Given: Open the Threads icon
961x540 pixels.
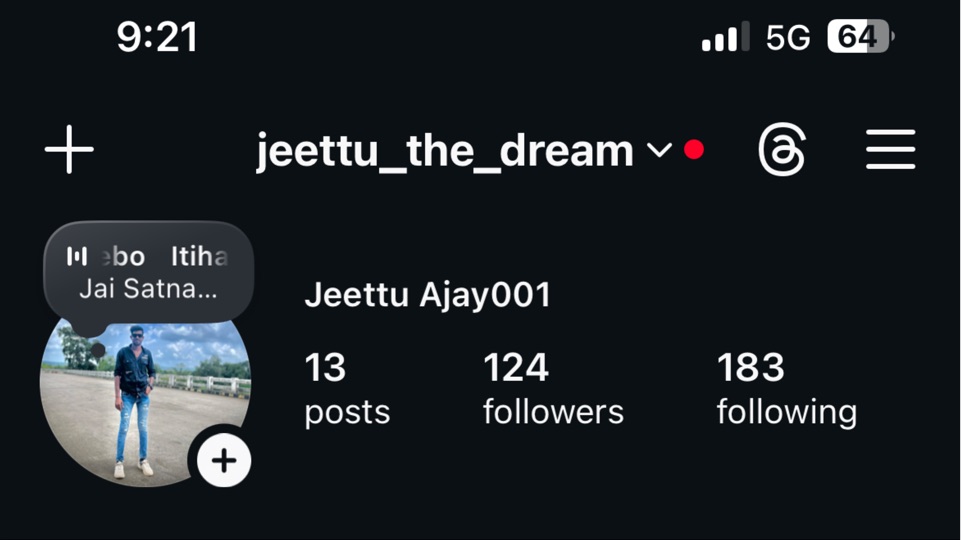Looking at the screenshot, I should [x=781, y=151].
